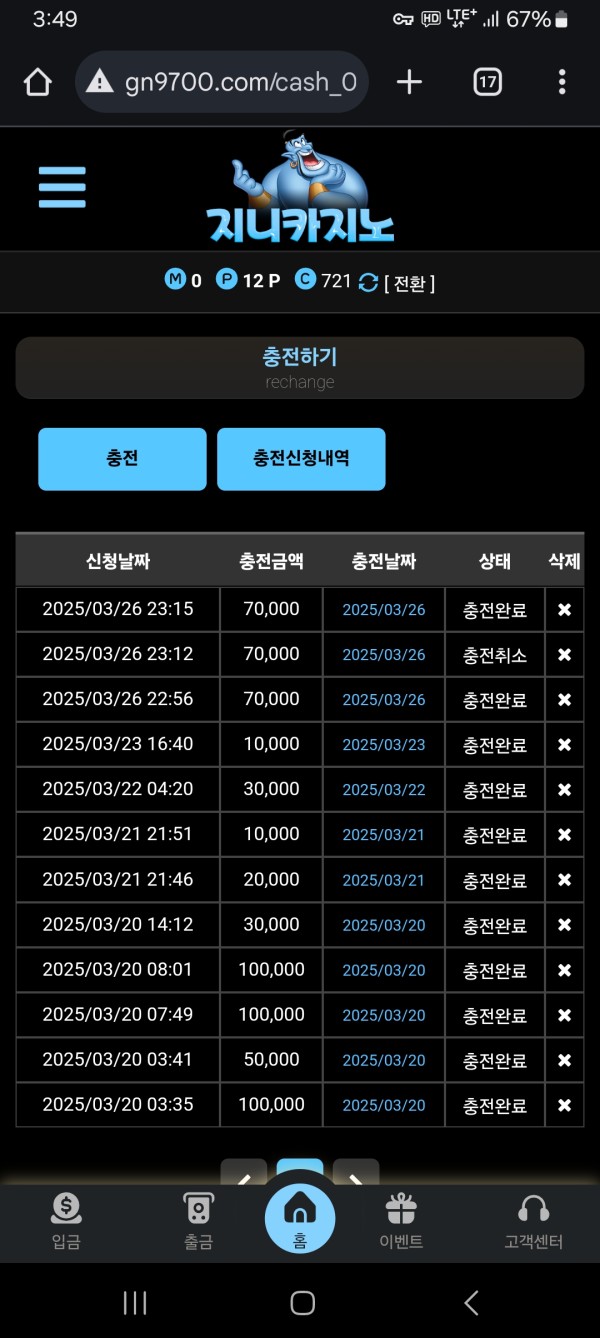Delete the 2025/03/20 03:35 record
This screenshot has width=600, height=1338.
pyautogui.click(x=564, y=1105)
